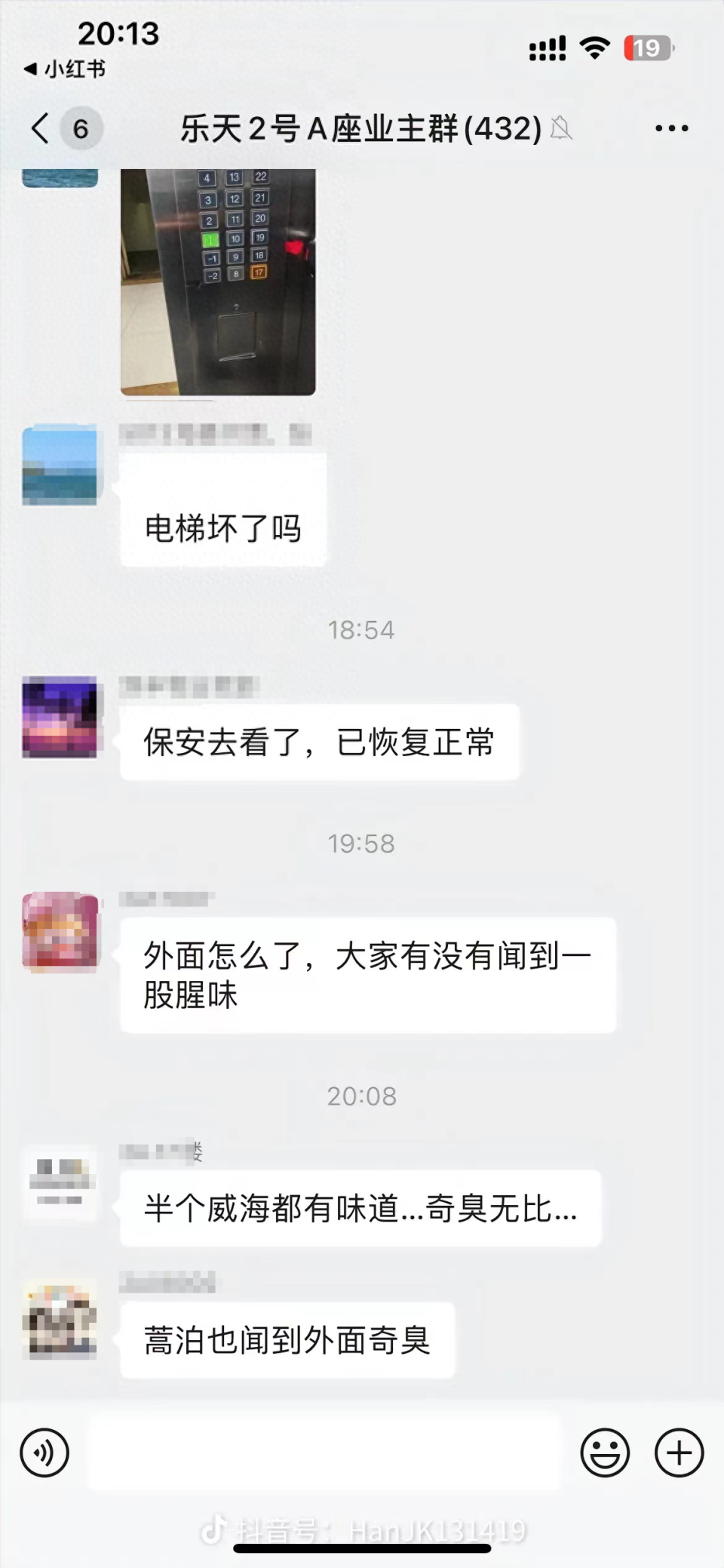Tap the message bubble saying 电梯坏了吗
This screenshot has height=1568, width=724.
pyautogui.click(x=222, y=528)
